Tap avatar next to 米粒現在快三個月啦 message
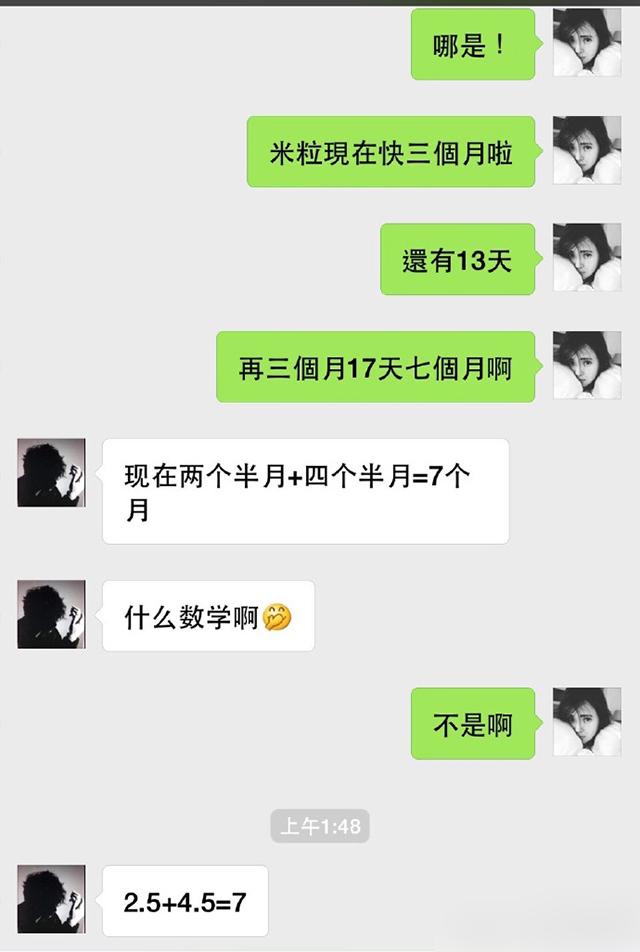 pos(587,150)
